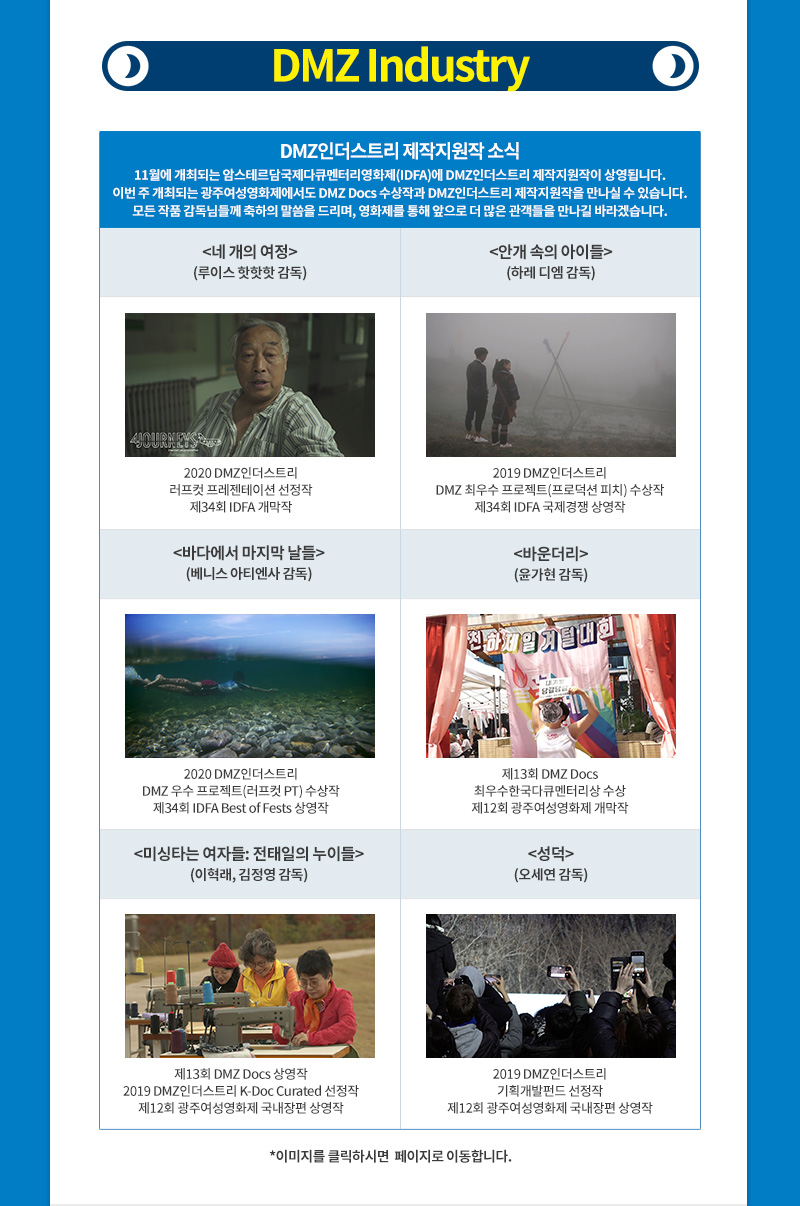The width and height of the screenshot is (800, 1206).
Task: Select the <미싱타는 여자들> sewing image
Action: coord(250,986)
